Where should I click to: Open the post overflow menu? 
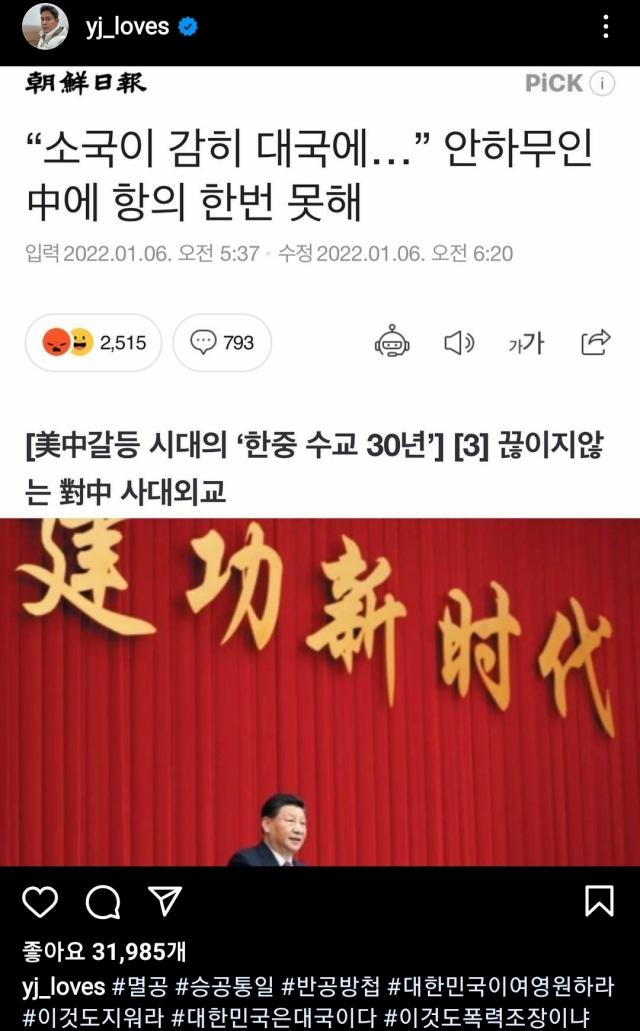(x=606, y=27)
